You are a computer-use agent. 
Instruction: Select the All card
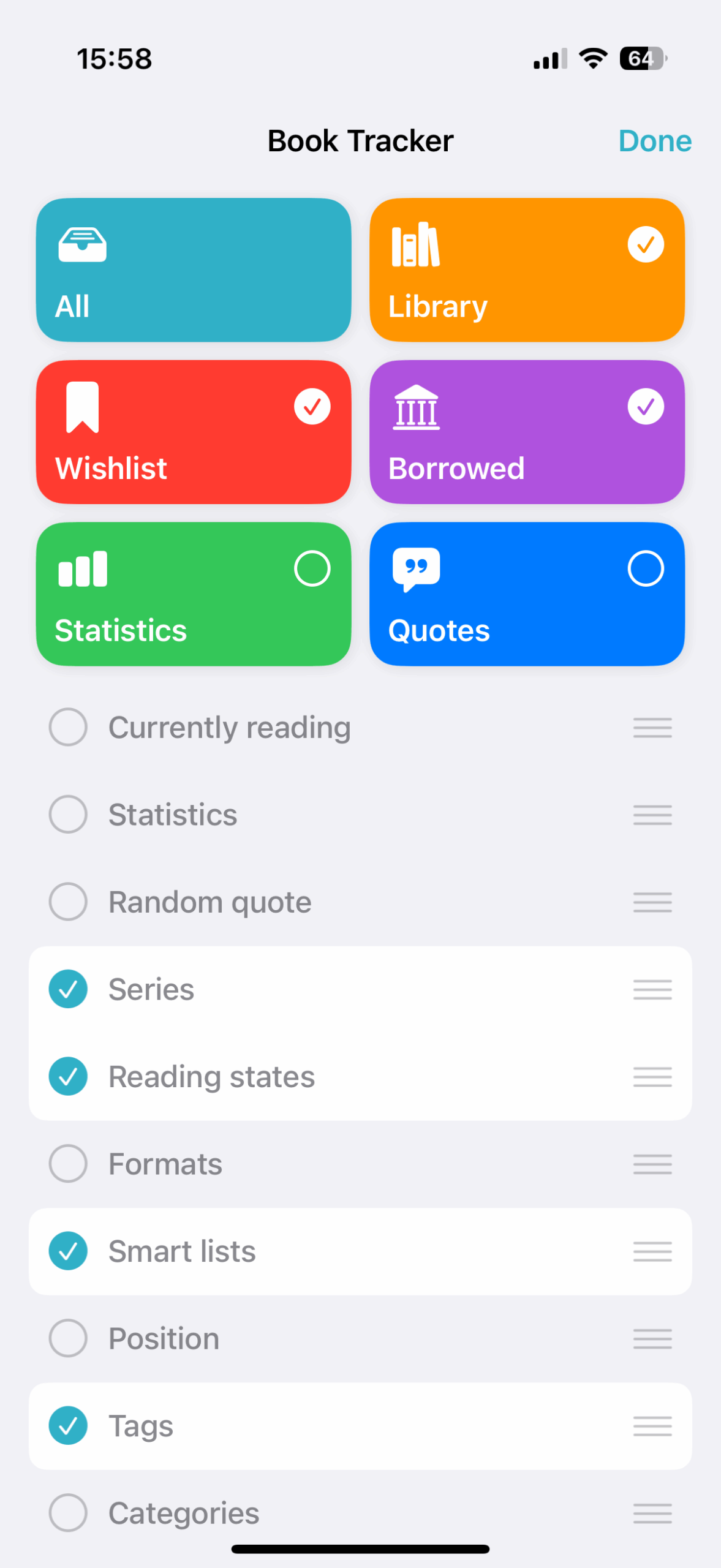coord(194,269)
